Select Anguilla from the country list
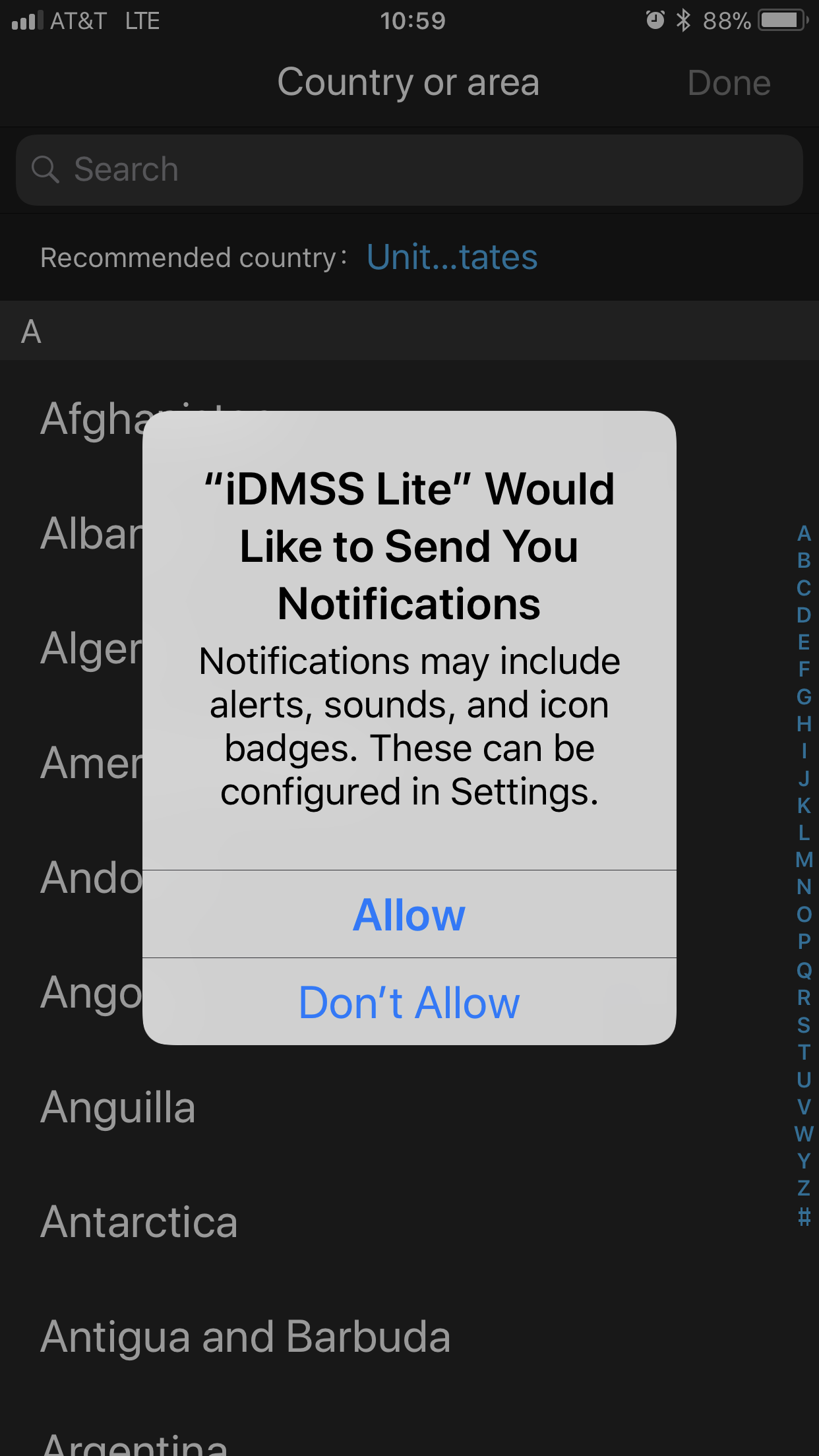This screenshot has height=1456, width=819. (x=409, y=1107)
